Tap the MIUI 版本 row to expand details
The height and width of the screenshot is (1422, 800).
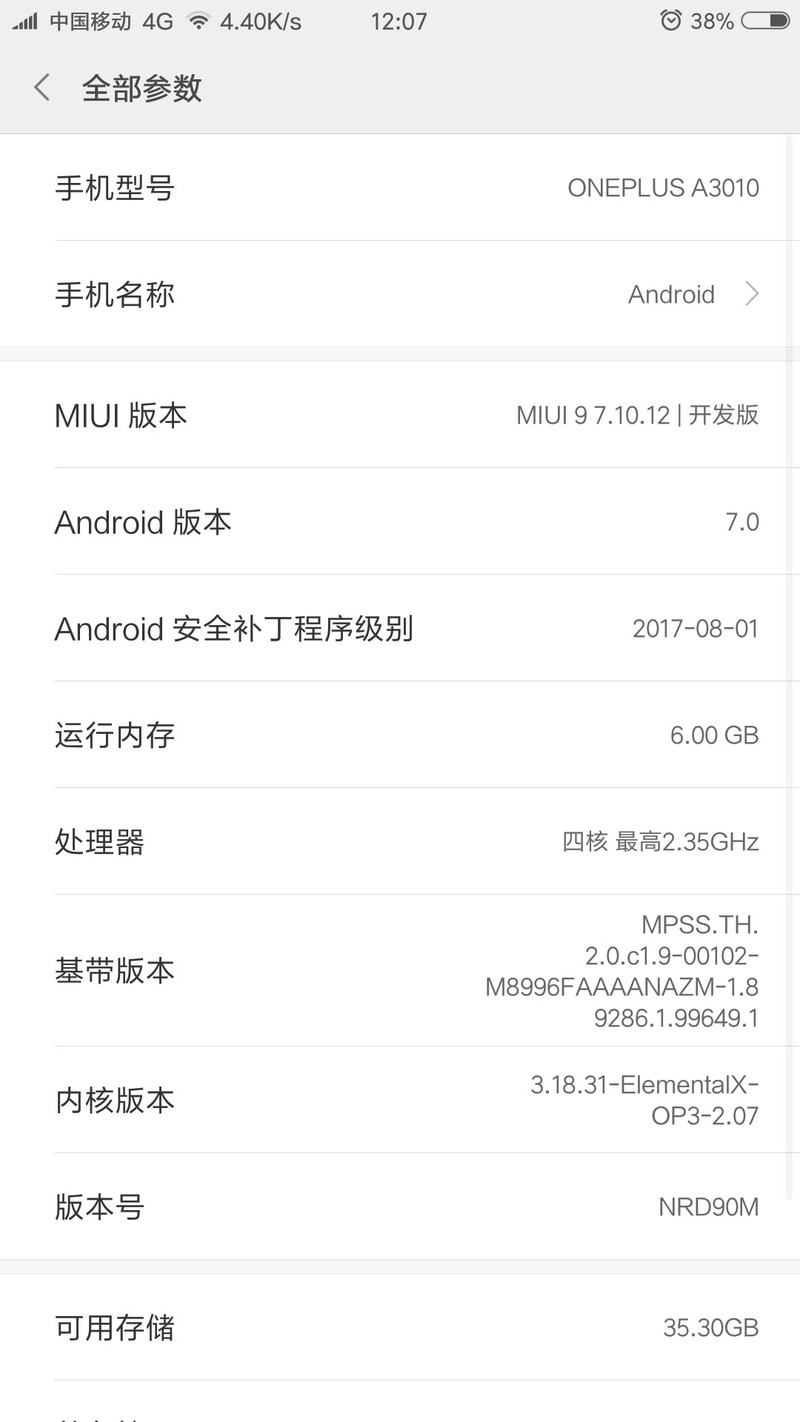point(400,415)
